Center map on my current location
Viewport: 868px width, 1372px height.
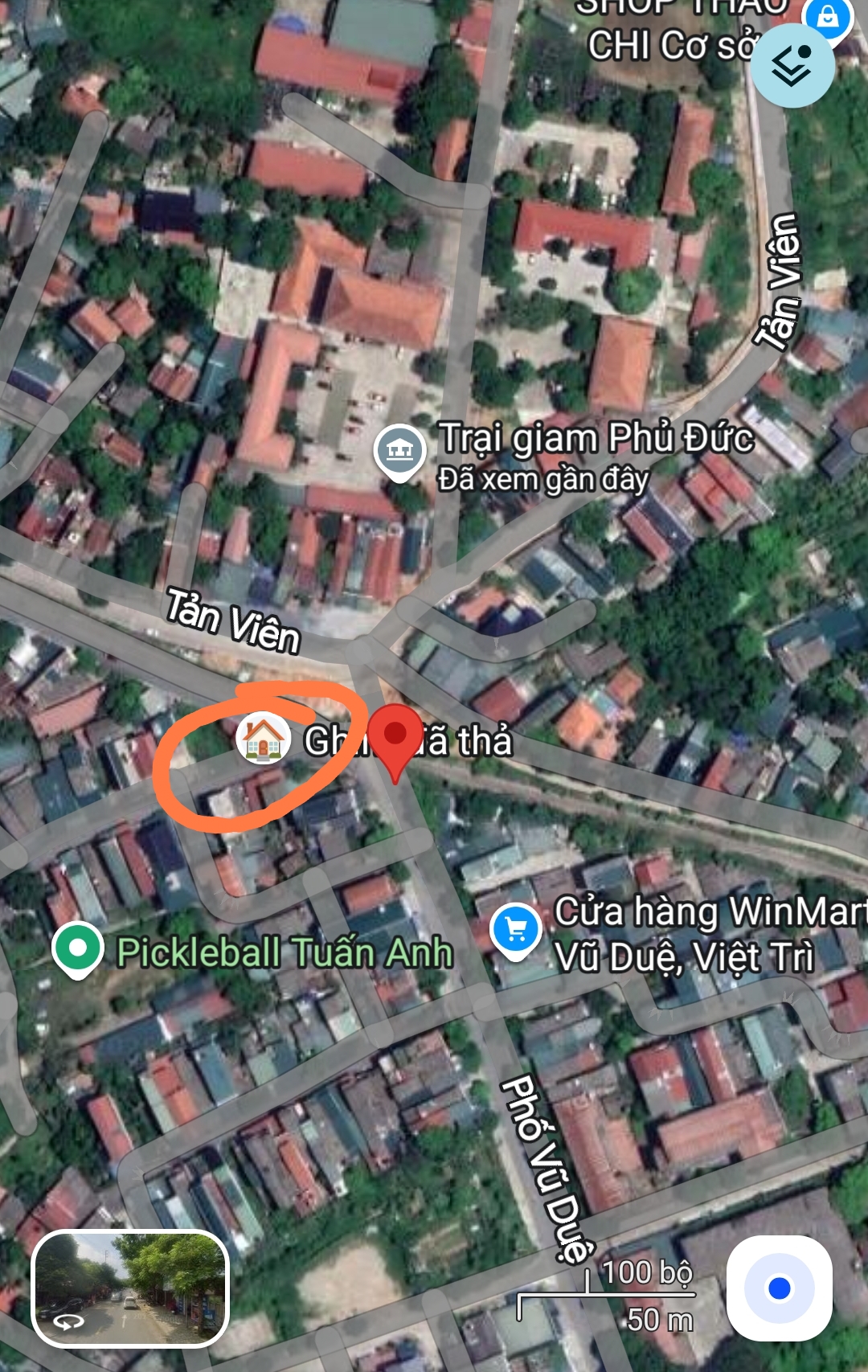click(x=779, y=1288)
